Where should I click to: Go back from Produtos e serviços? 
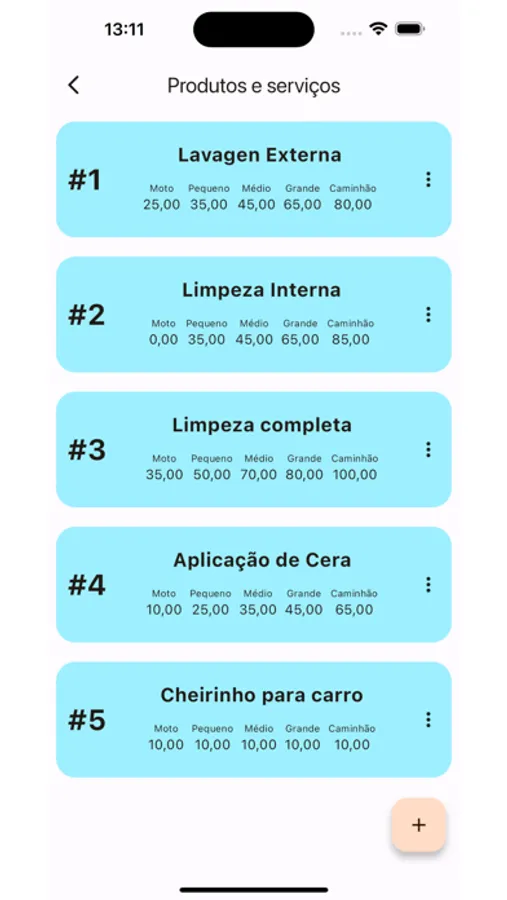(x=73, y=86)
